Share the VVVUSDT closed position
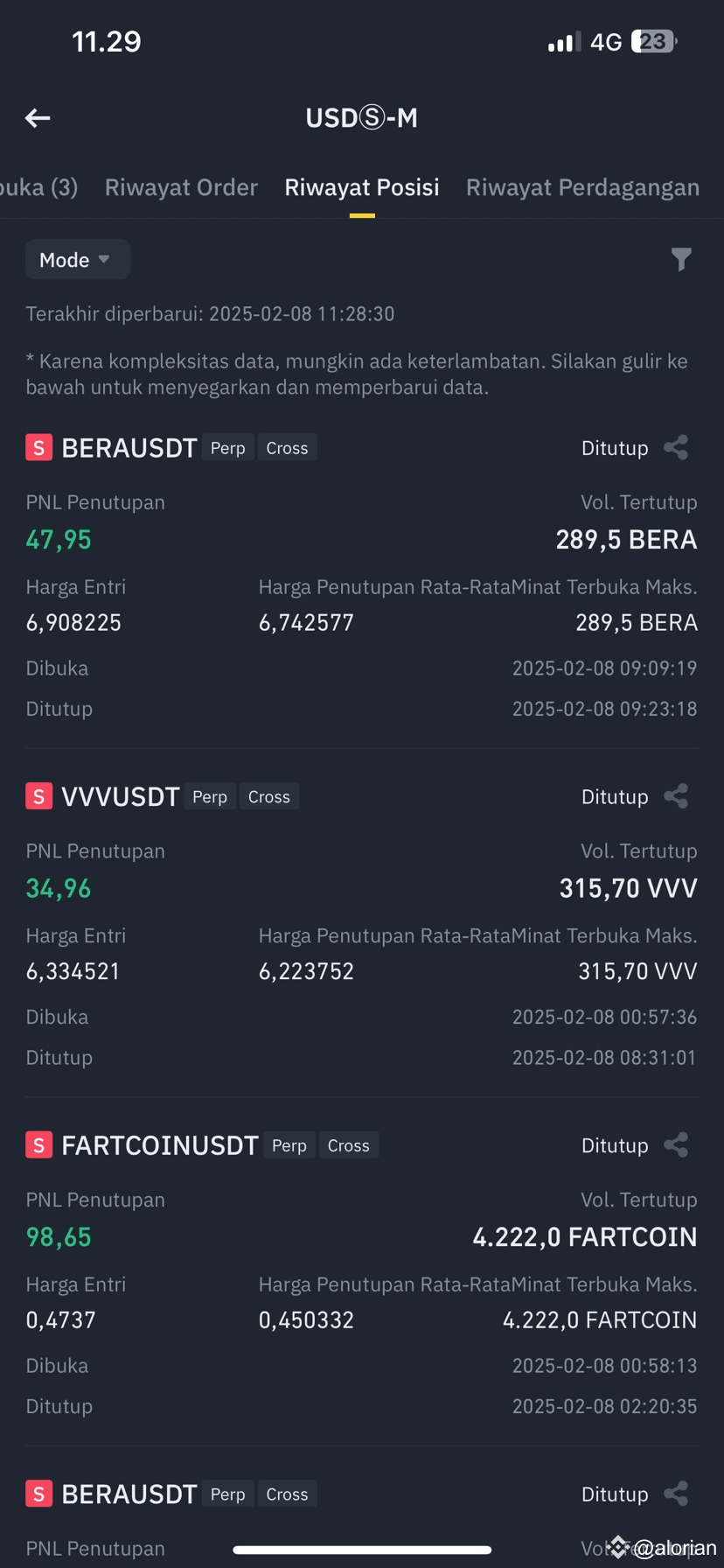This screenshot has width=724, height=1568. [x=676, y=796]
